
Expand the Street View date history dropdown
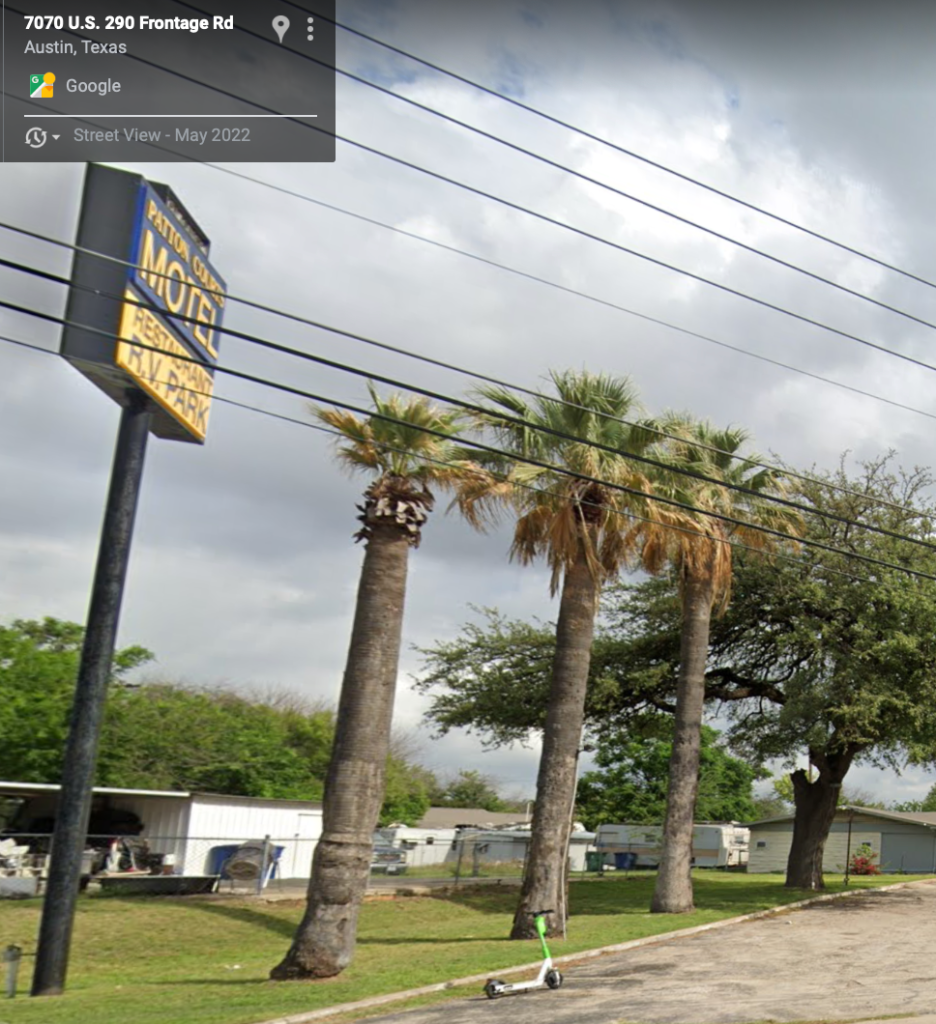42,136
